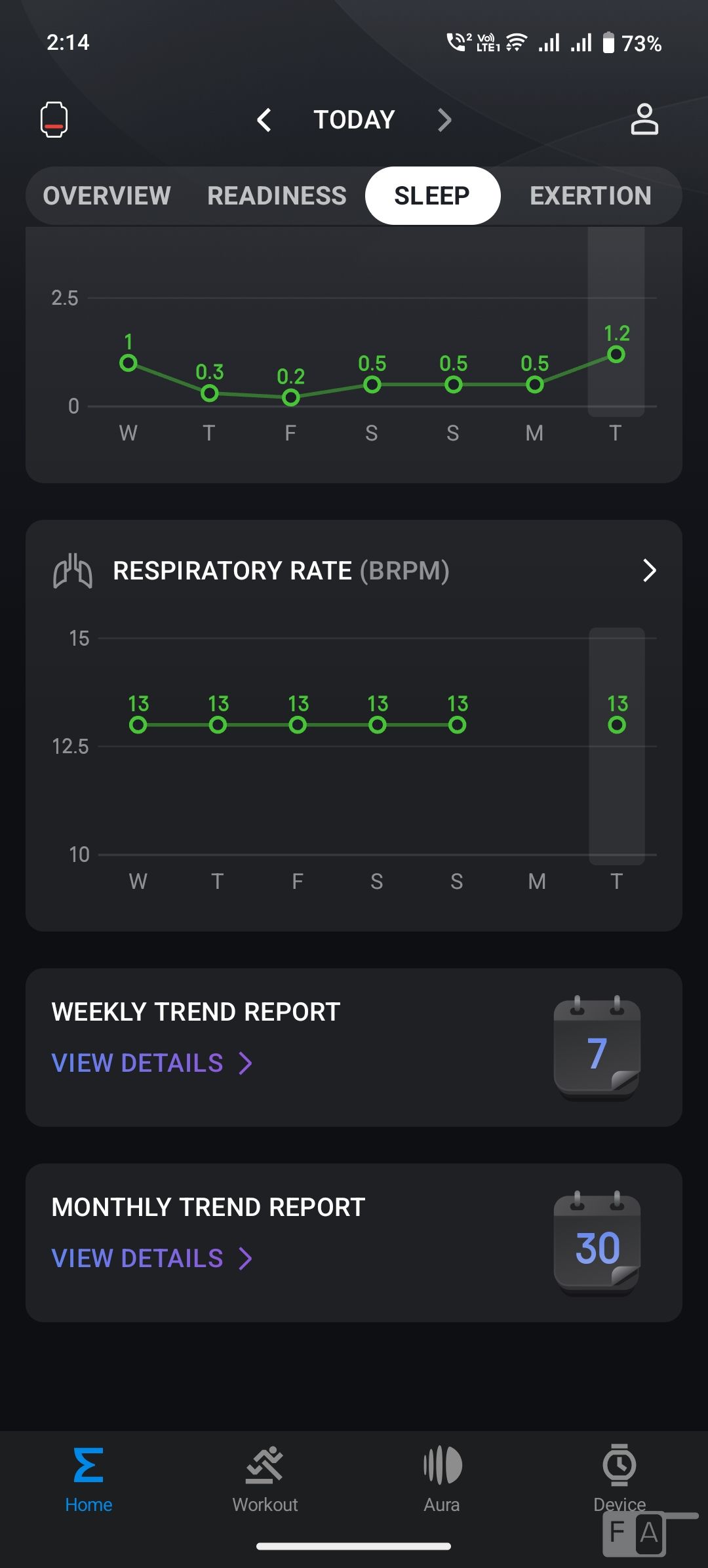Go to the previous day
708x1568 pixels.
(264, 120)
